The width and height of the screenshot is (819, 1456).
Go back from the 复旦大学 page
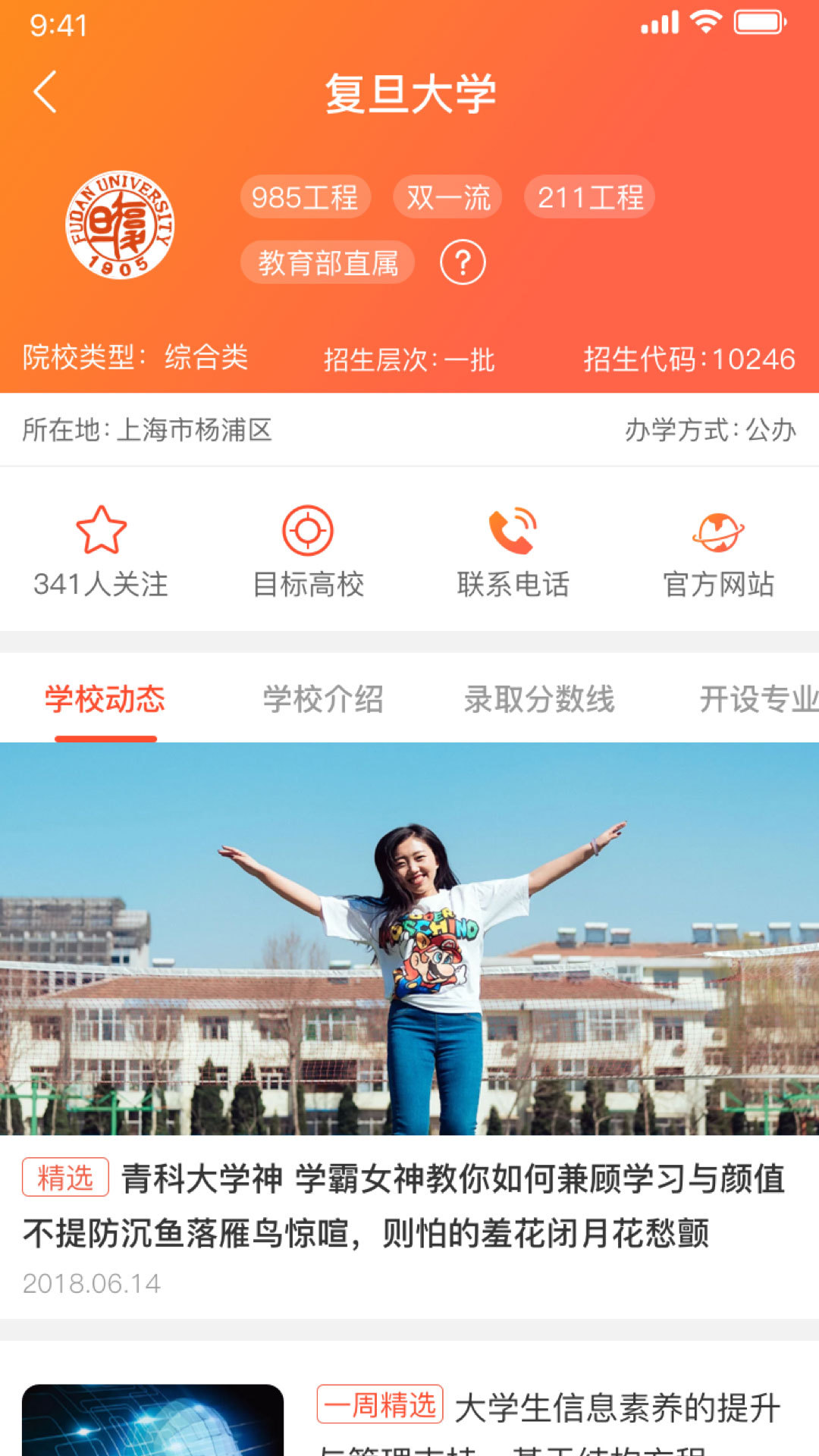pyautogui.click(x=45, y=93)
